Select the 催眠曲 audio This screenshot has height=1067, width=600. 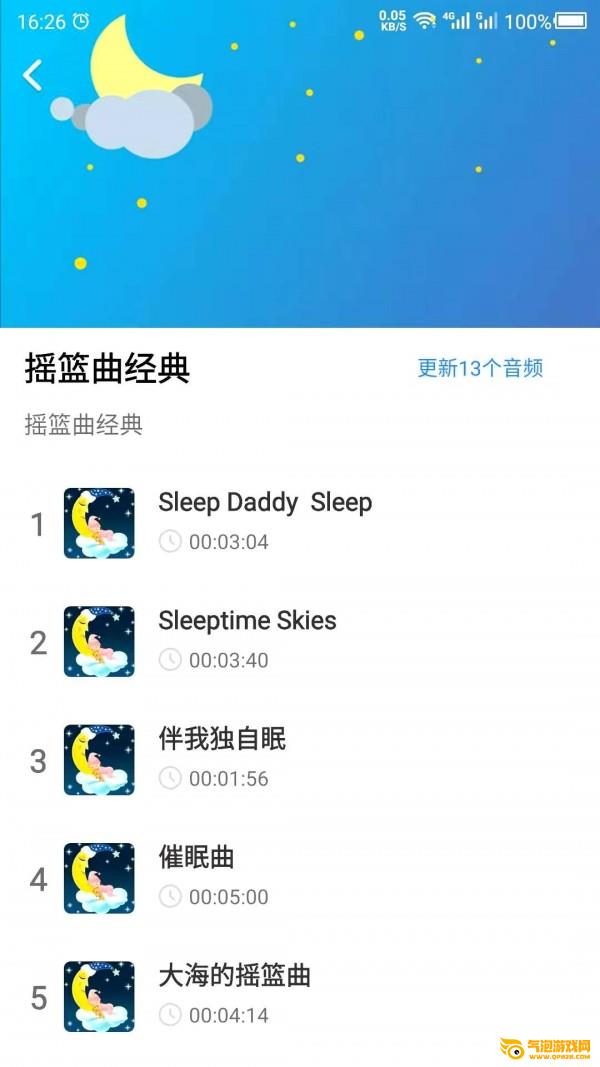click(196, 857)
